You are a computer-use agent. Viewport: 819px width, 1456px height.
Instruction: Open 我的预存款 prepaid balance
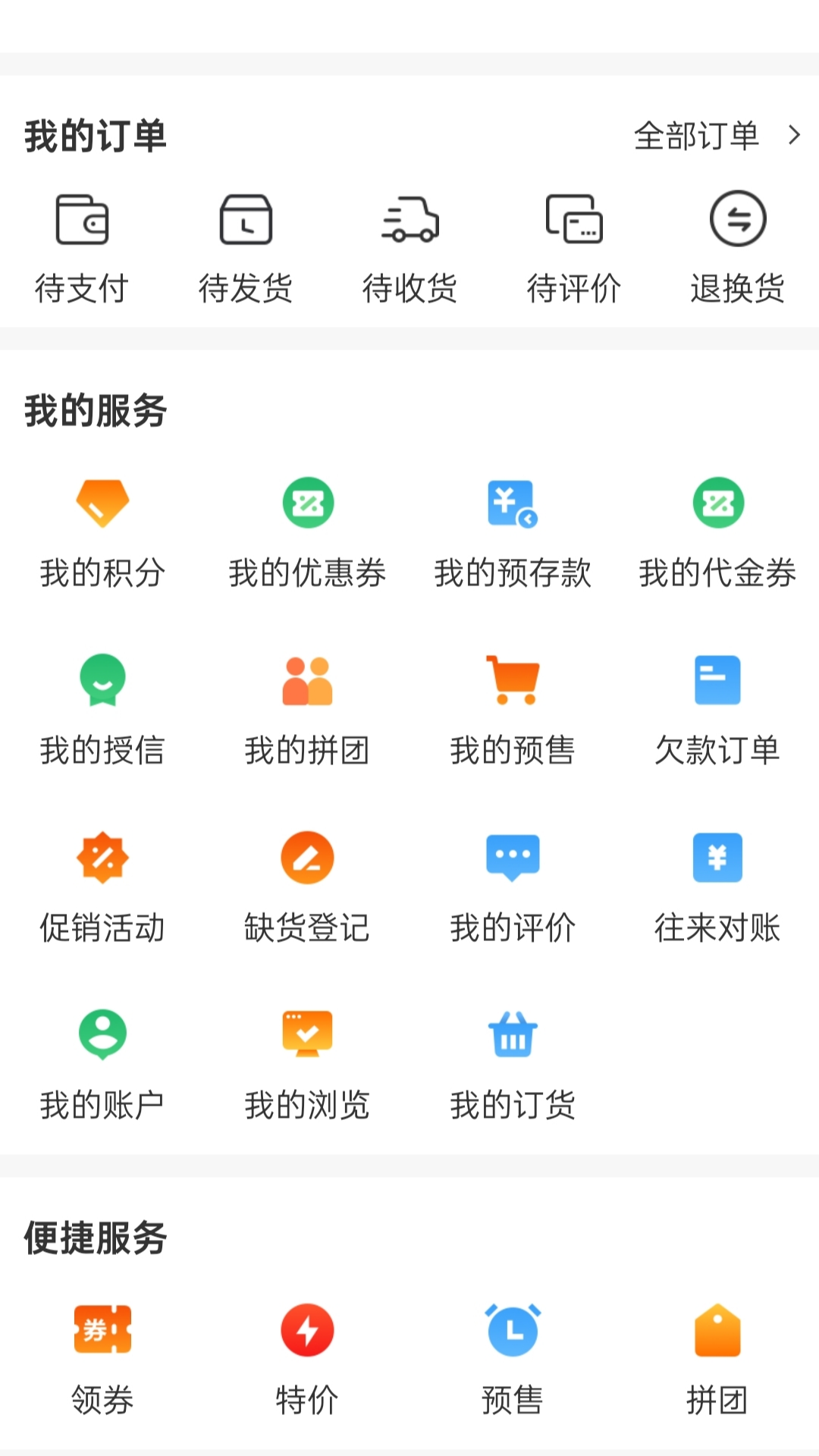[x=513, y=531]
